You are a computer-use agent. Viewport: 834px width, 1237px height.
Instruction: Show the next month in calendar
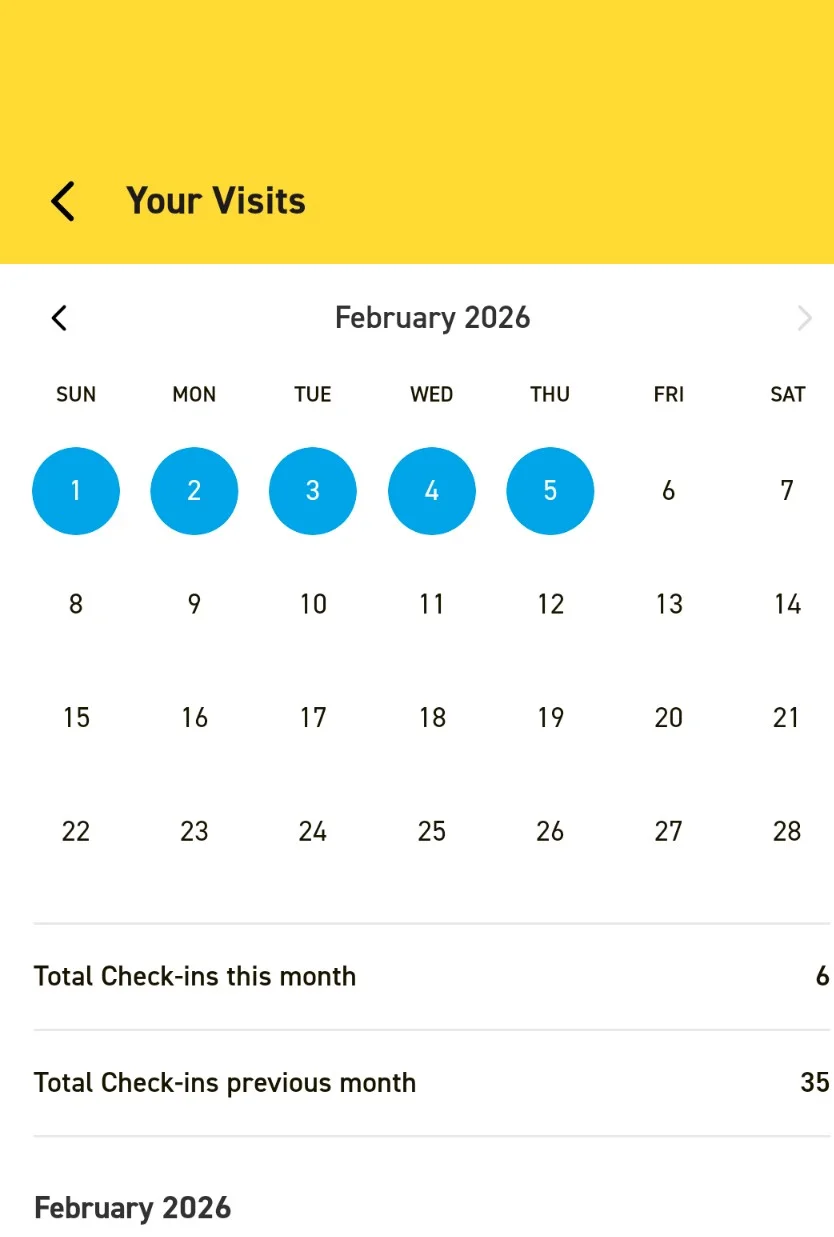[x=804, y=319]
